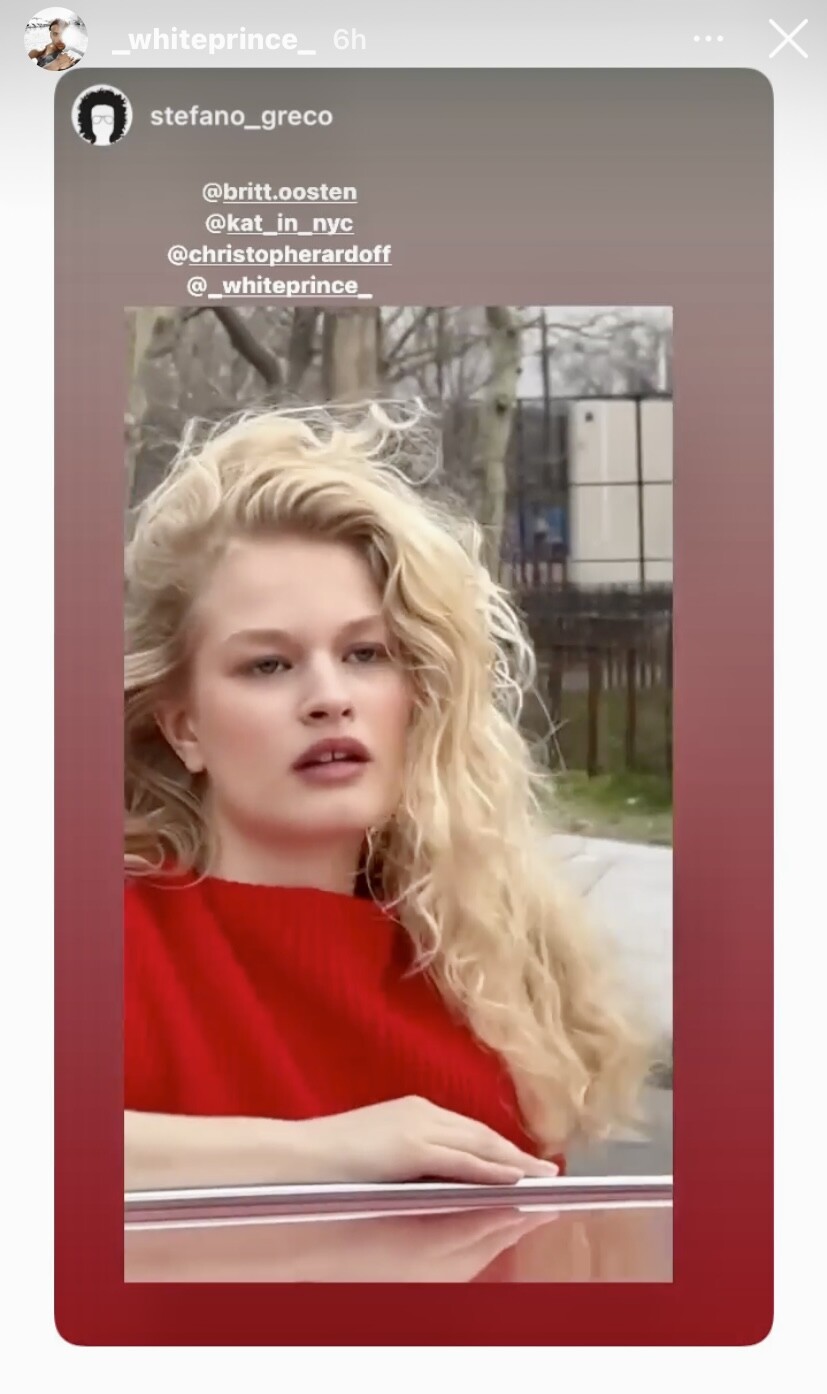Open _whiteprince_ profile from the story header avatar
This screenshot has width=827, height=1394.
pos(56,39)
